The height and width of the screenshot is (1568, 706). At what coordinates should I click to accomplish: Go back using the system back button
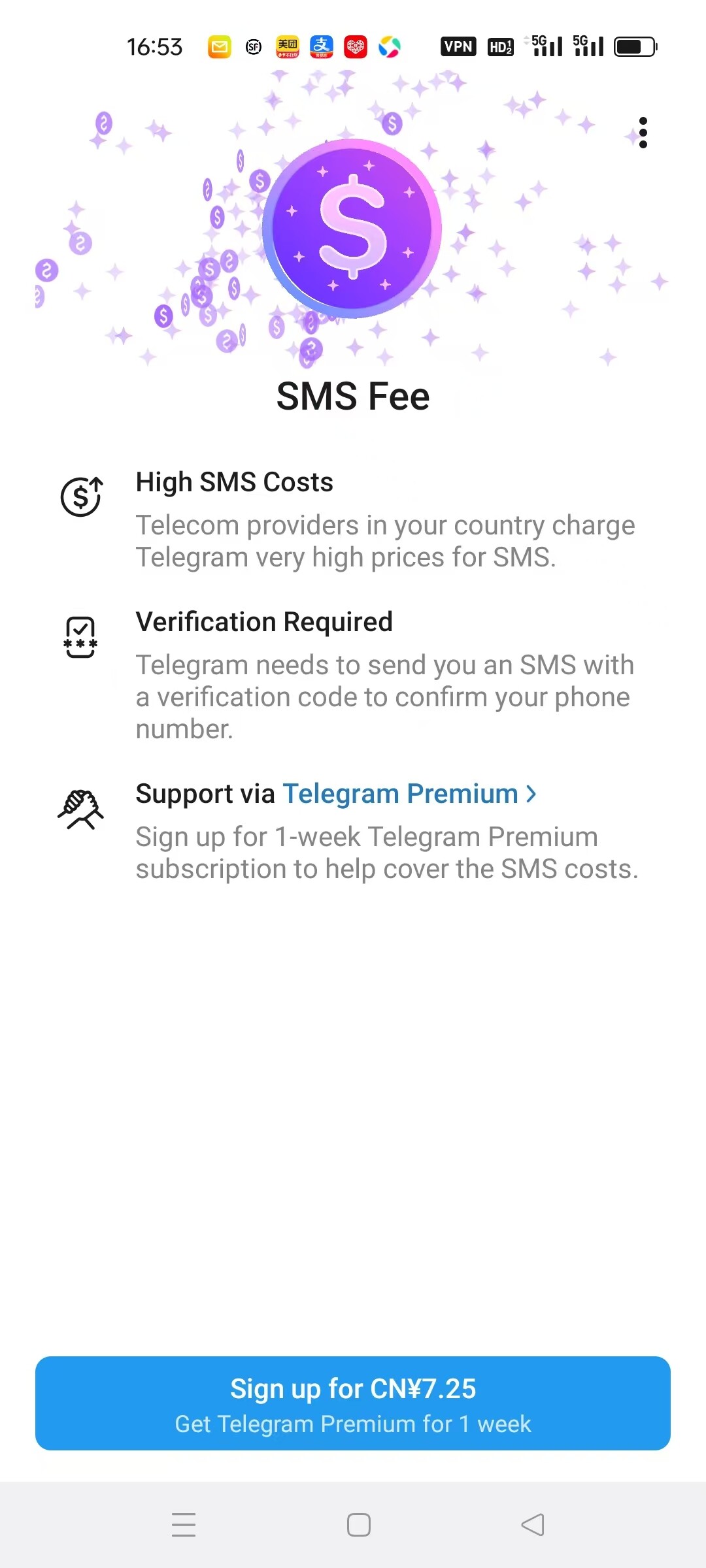coord(533,1525)
